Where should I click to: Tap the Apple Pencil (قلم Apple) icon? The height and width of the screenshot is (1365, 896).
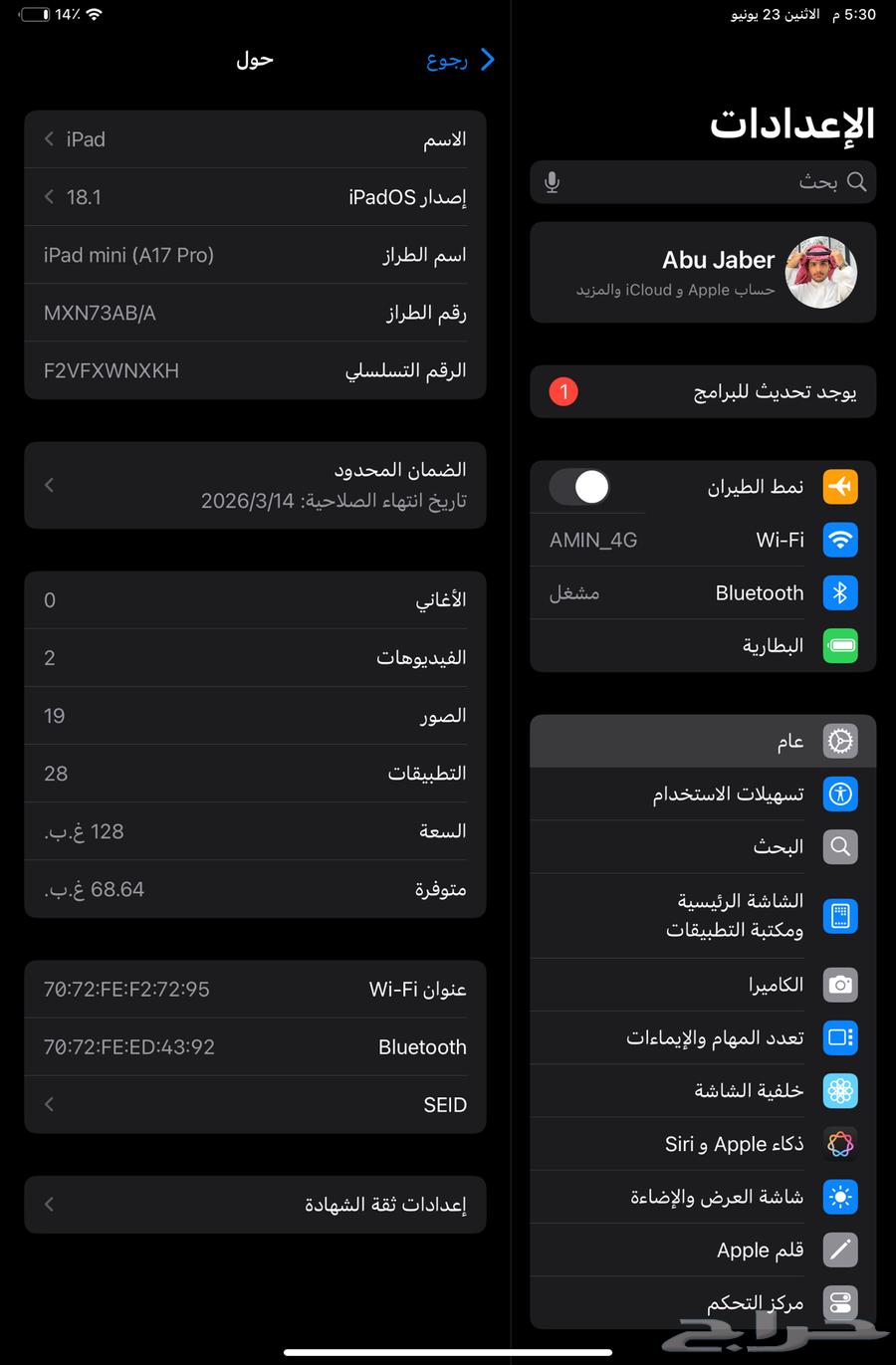tap(840, 1250)
